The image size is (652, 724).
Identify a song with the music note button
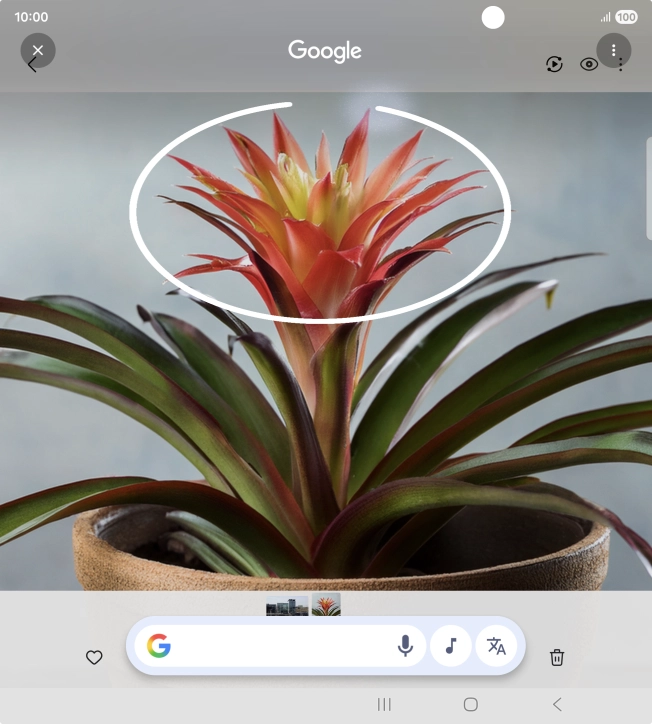(x=451, y=646)
